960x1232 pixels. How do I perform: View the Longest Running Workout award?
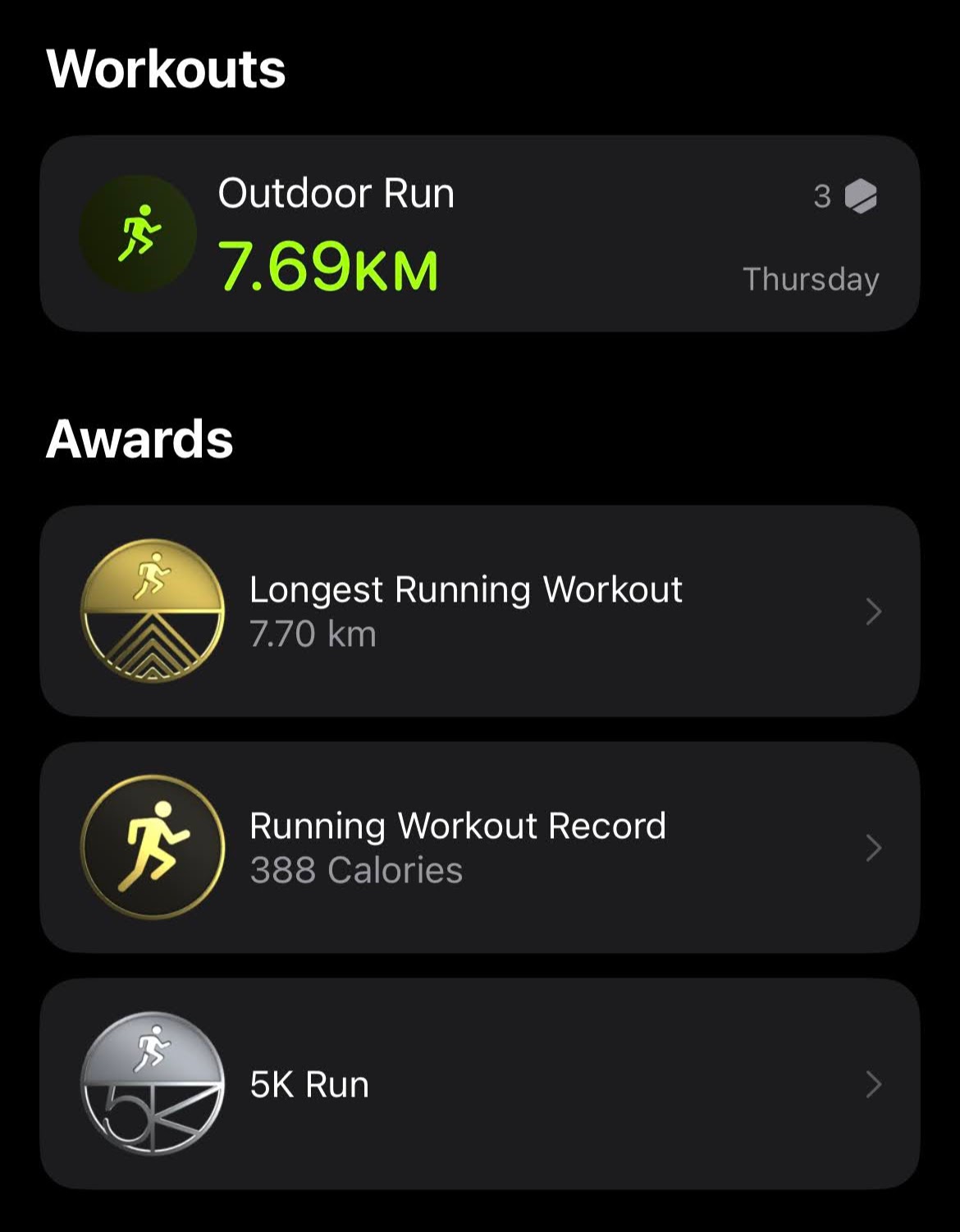pyautogui.click(x=479, y=611)
